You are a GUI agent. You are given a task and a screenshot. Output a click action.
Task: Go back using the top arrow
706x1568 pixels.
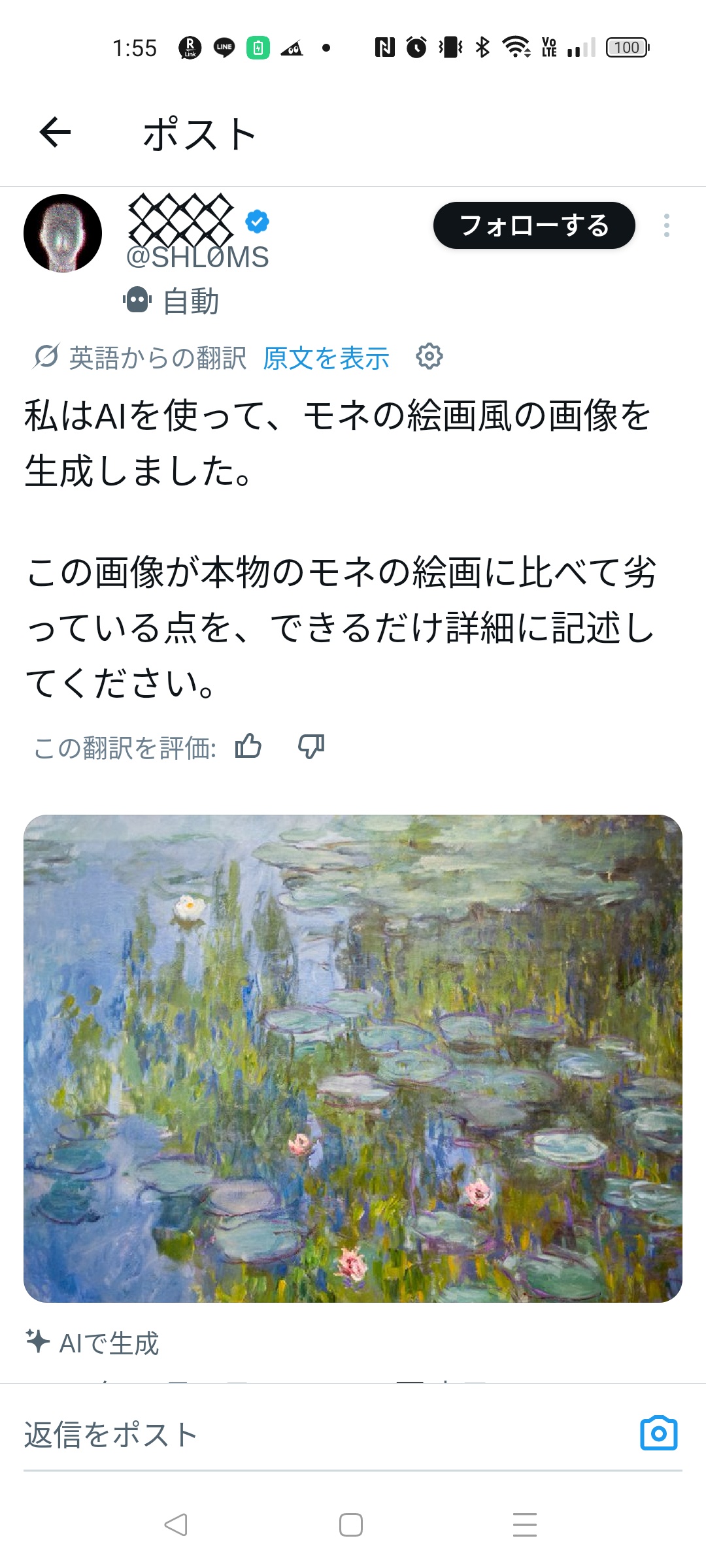[55, 133]
